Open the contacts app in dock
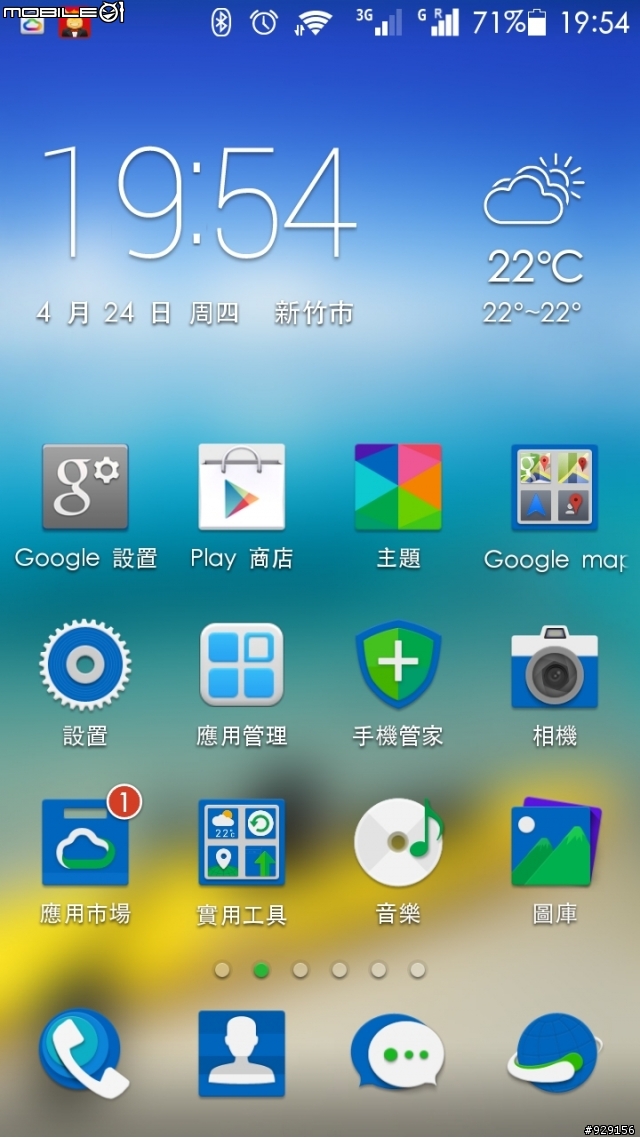Image resolution: width=640 pixels, height=1138 pixels. tap(242, 1054)
